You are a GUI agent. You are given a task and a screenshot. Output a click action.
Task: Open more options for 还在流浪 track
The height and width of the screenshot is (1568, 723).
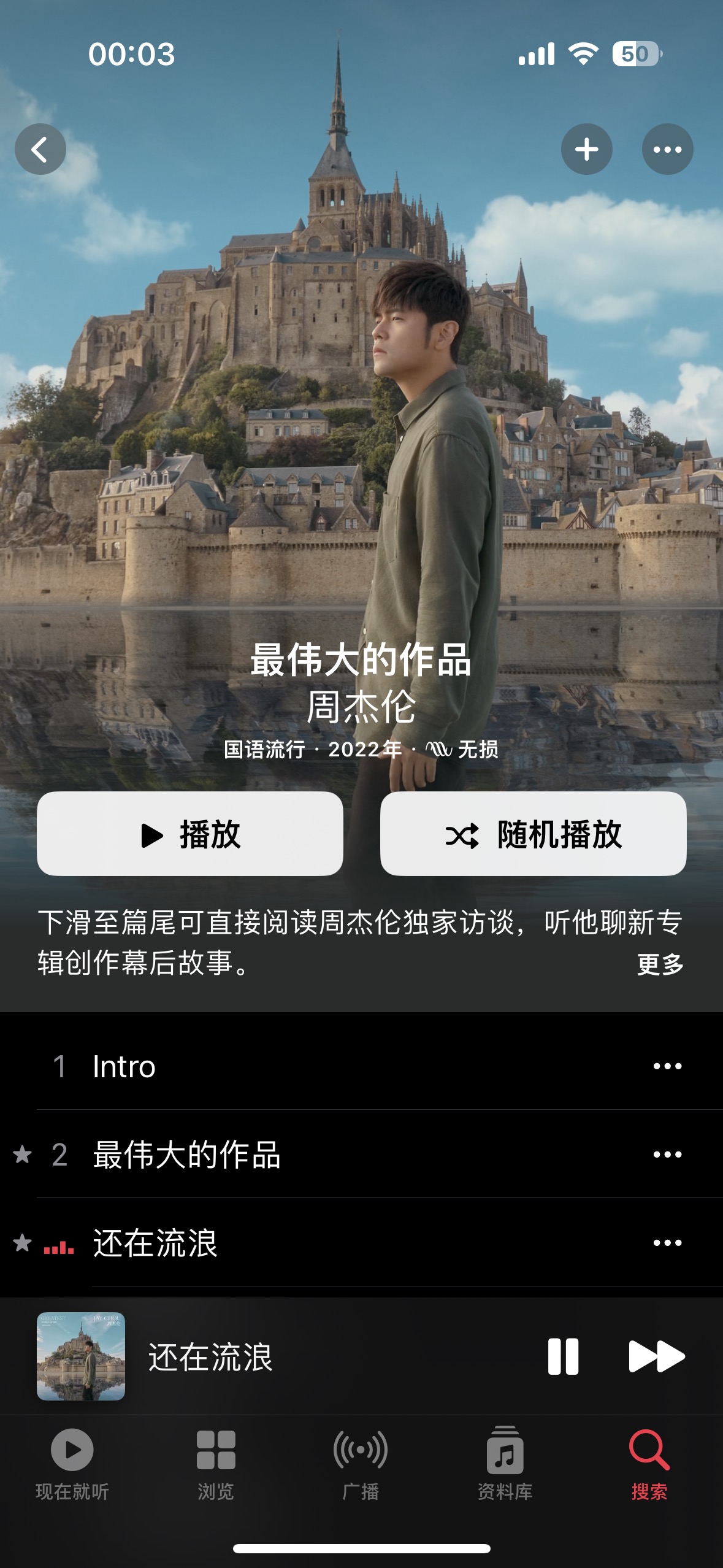click(668, 1243)
